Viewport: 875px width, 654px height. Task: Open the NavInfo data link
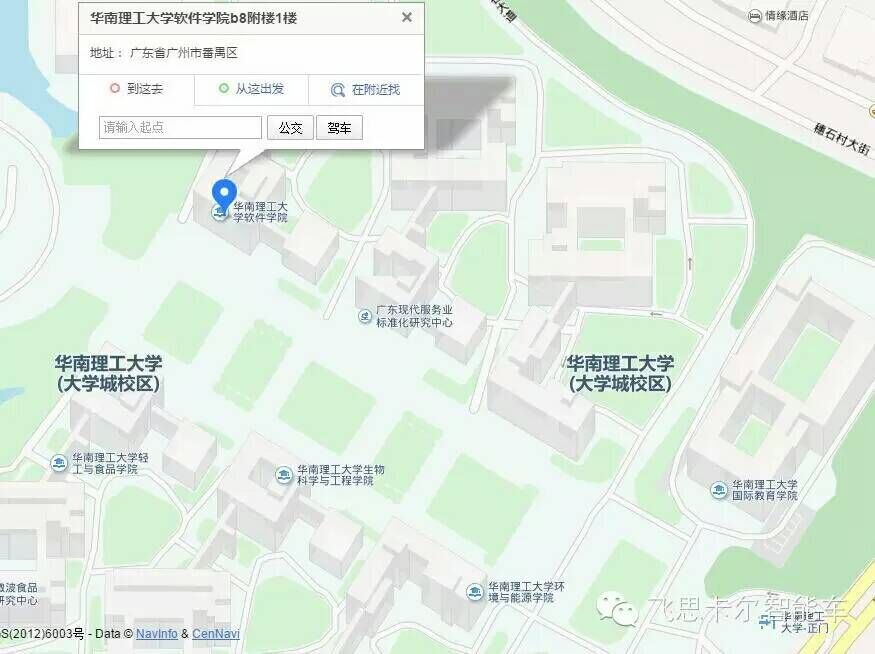click(155, 634)
